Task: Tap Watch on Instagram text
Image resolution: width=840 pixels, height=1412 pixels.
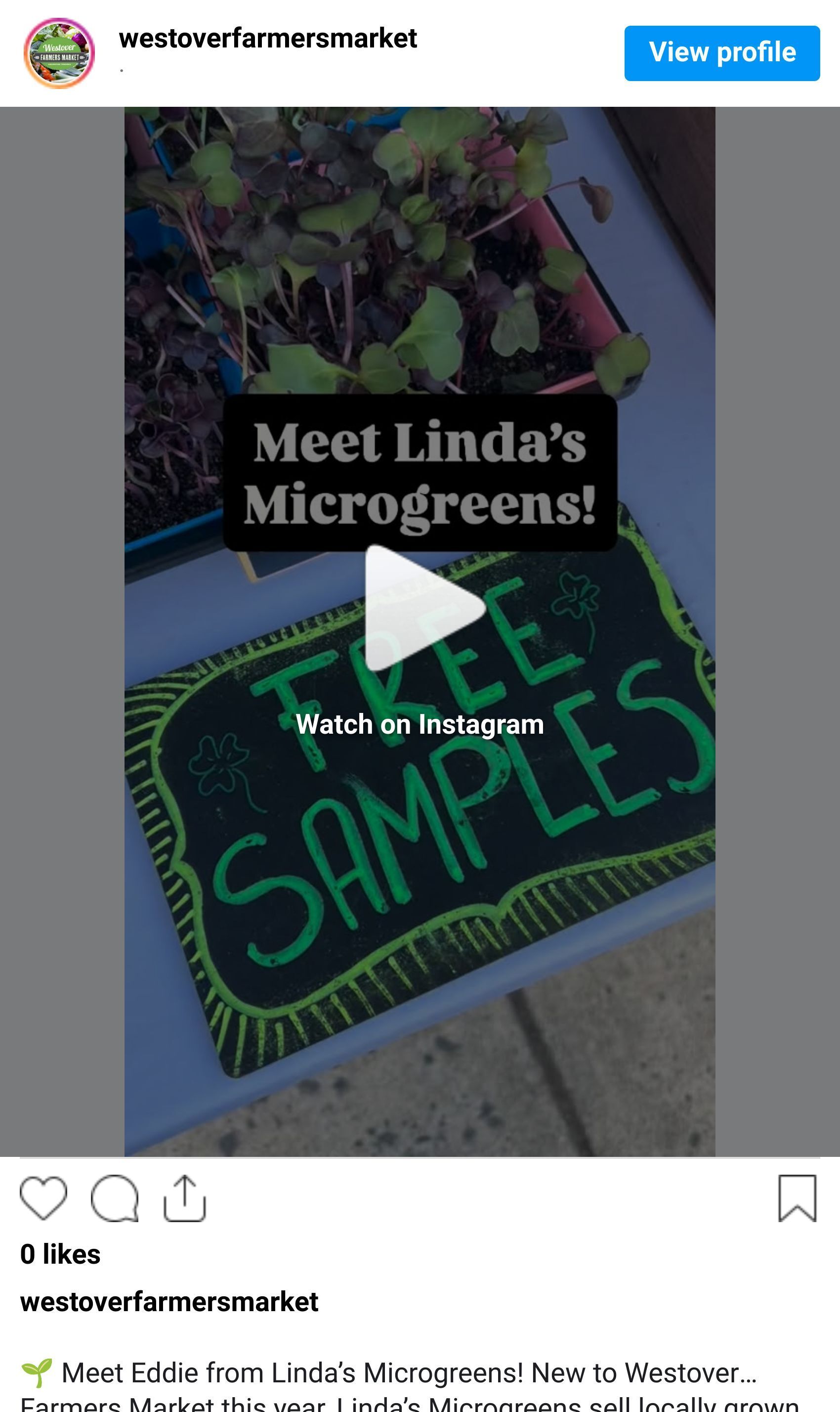Action: [x=420, y=724]
